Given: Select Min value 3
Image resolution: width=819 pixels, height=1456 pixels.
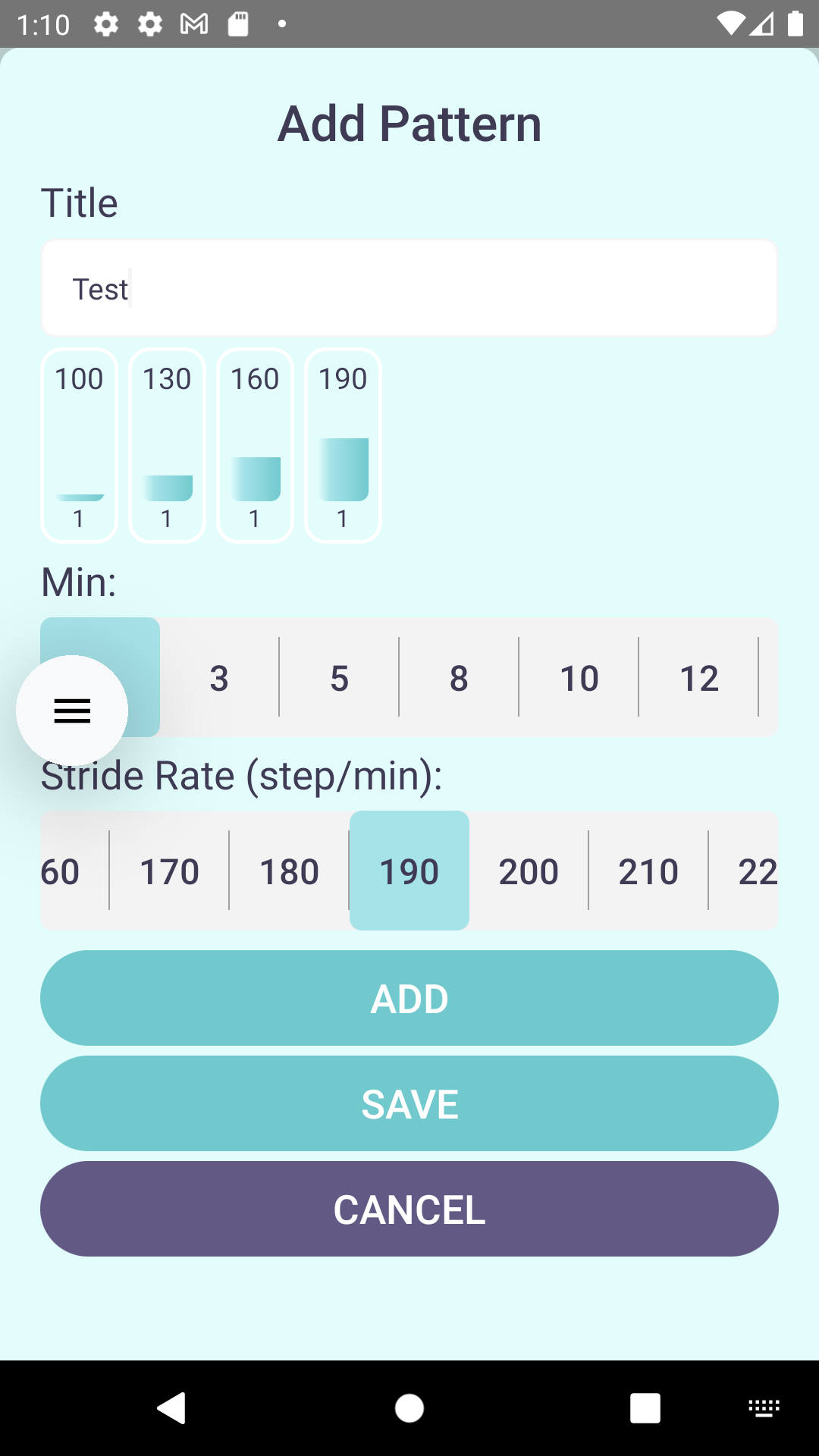Looking at the screenshot, I should click(x=219, y=677).
